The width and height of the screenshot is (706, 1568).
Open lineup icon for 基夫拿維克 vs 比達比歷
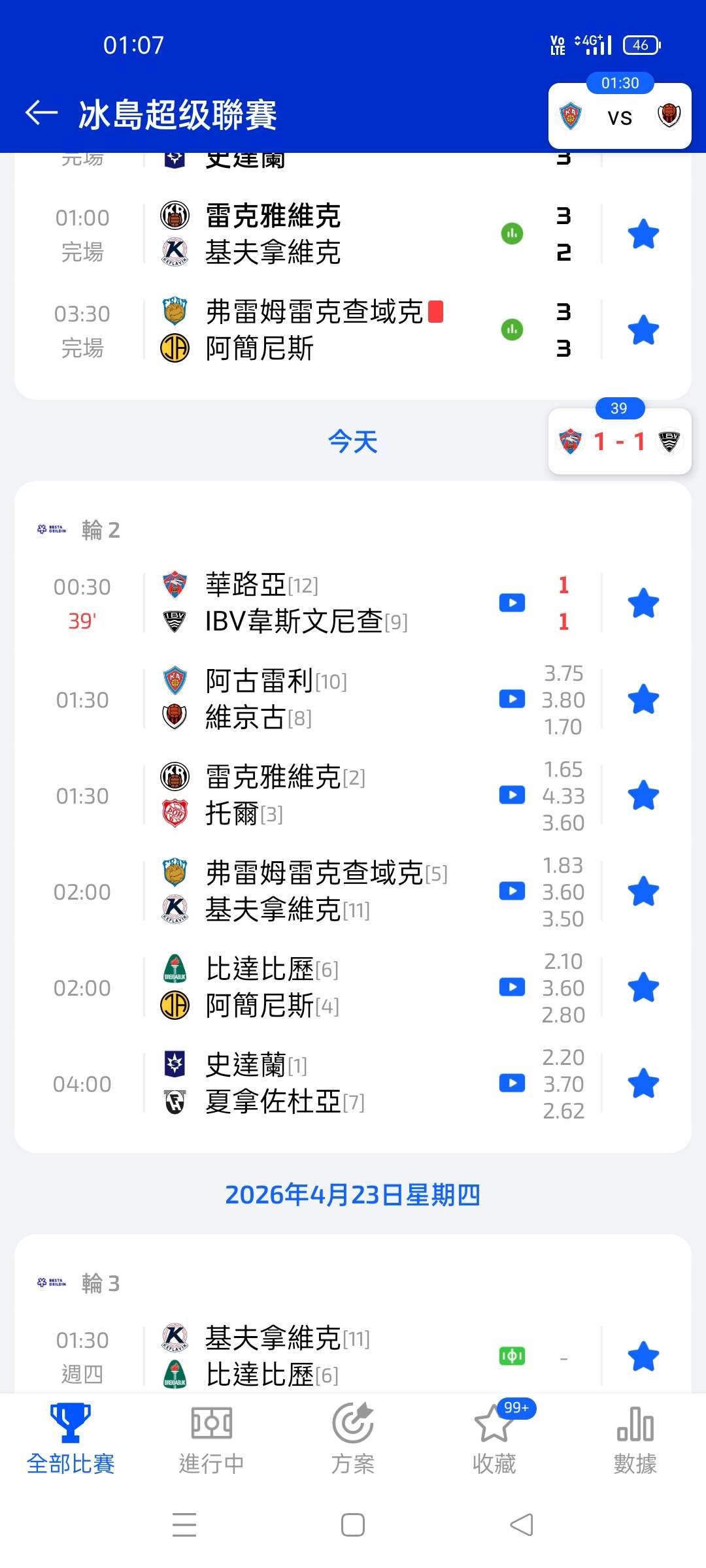pos(512,1357)
